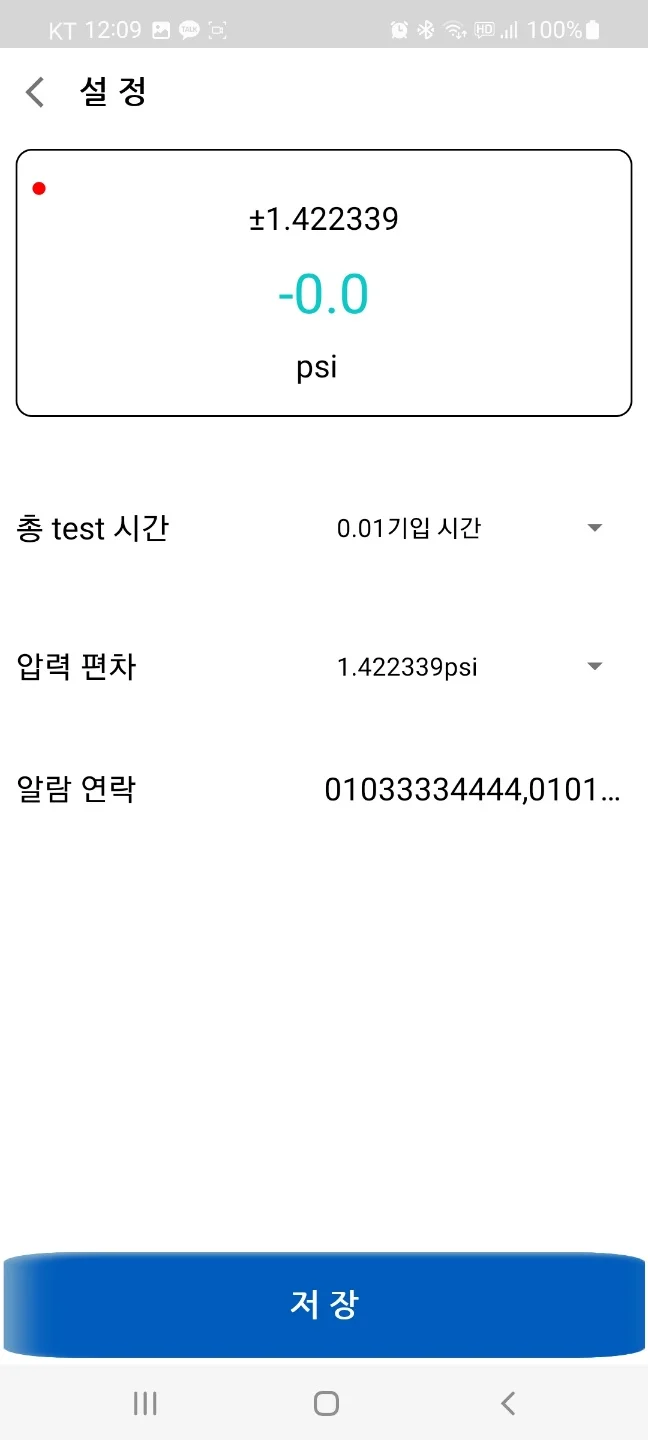
Task: Save settings with the 저장 button
Action: (x=324, y=1304)
